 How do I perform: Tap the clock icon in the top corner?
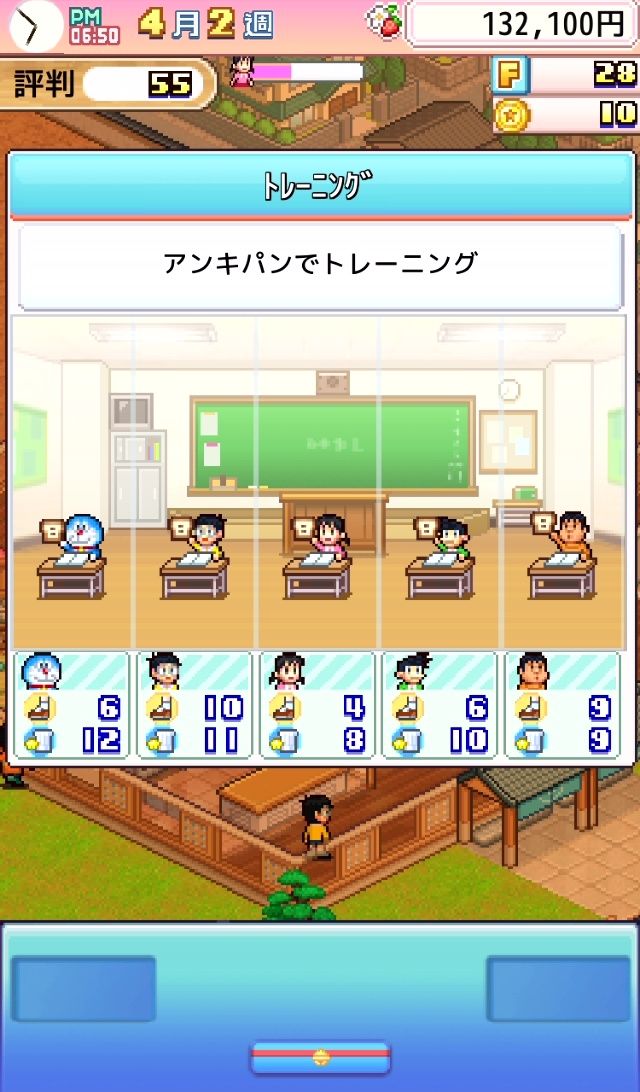pos(33,25)
